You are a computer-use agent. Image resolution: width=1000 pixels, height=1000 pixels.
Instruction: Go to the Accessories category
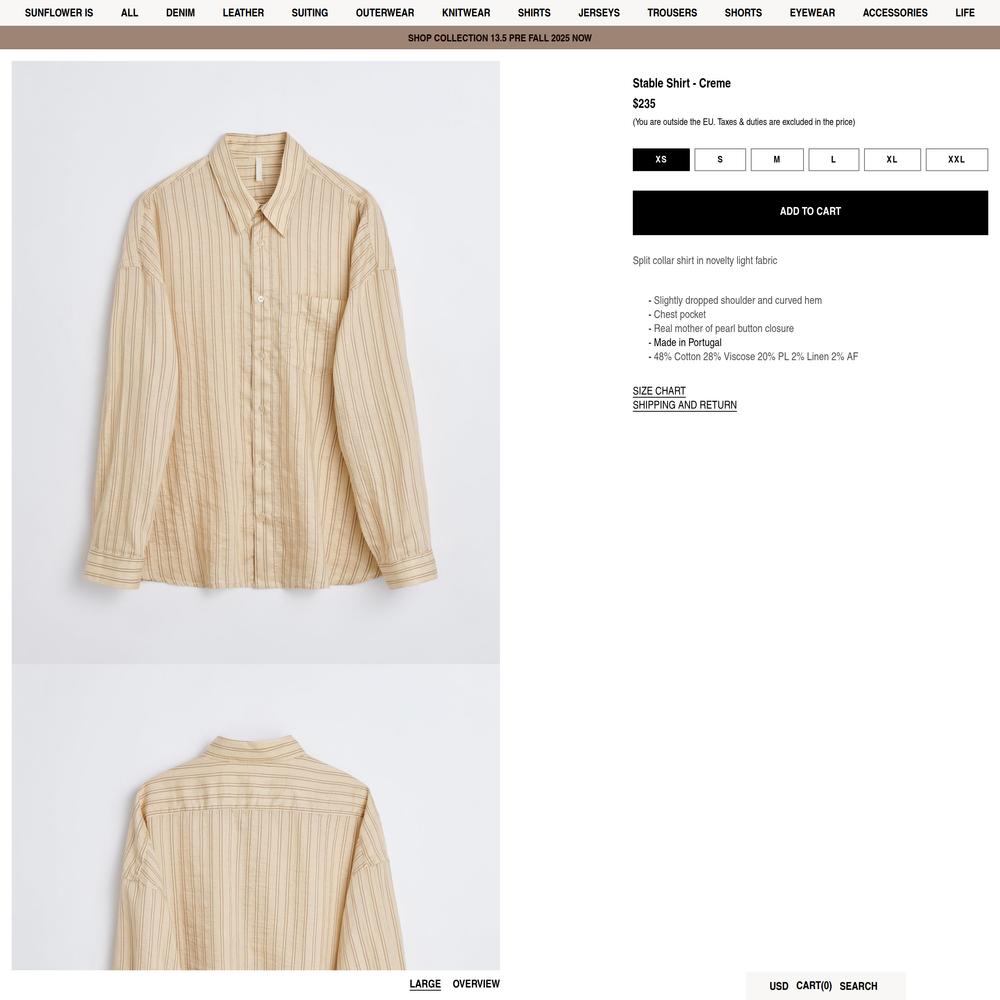tap(895, 13)
